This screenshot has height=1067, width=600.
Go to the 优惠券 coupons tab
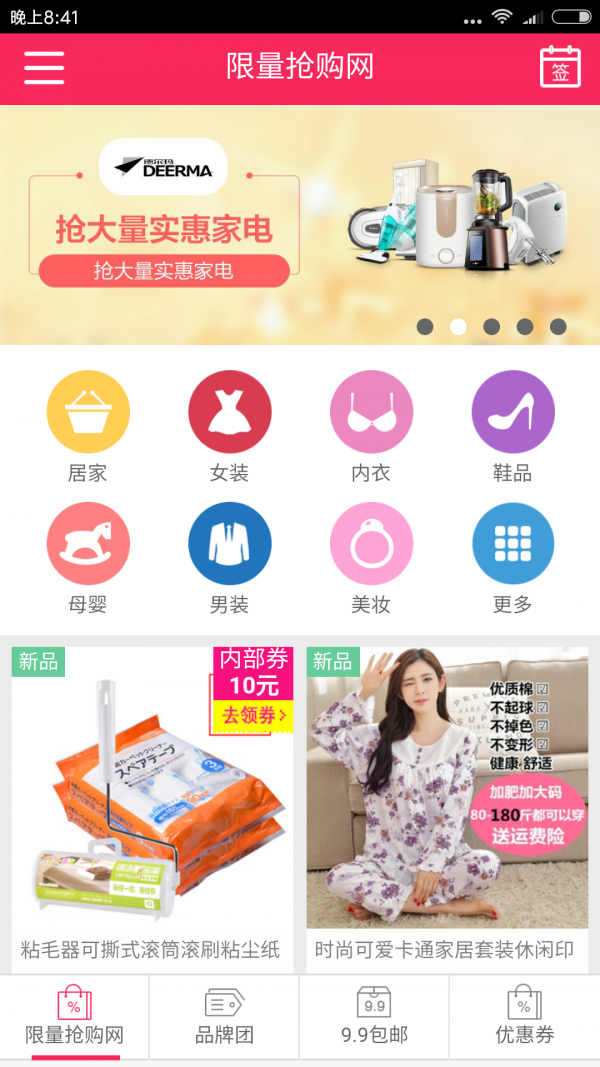point(524,1017)
